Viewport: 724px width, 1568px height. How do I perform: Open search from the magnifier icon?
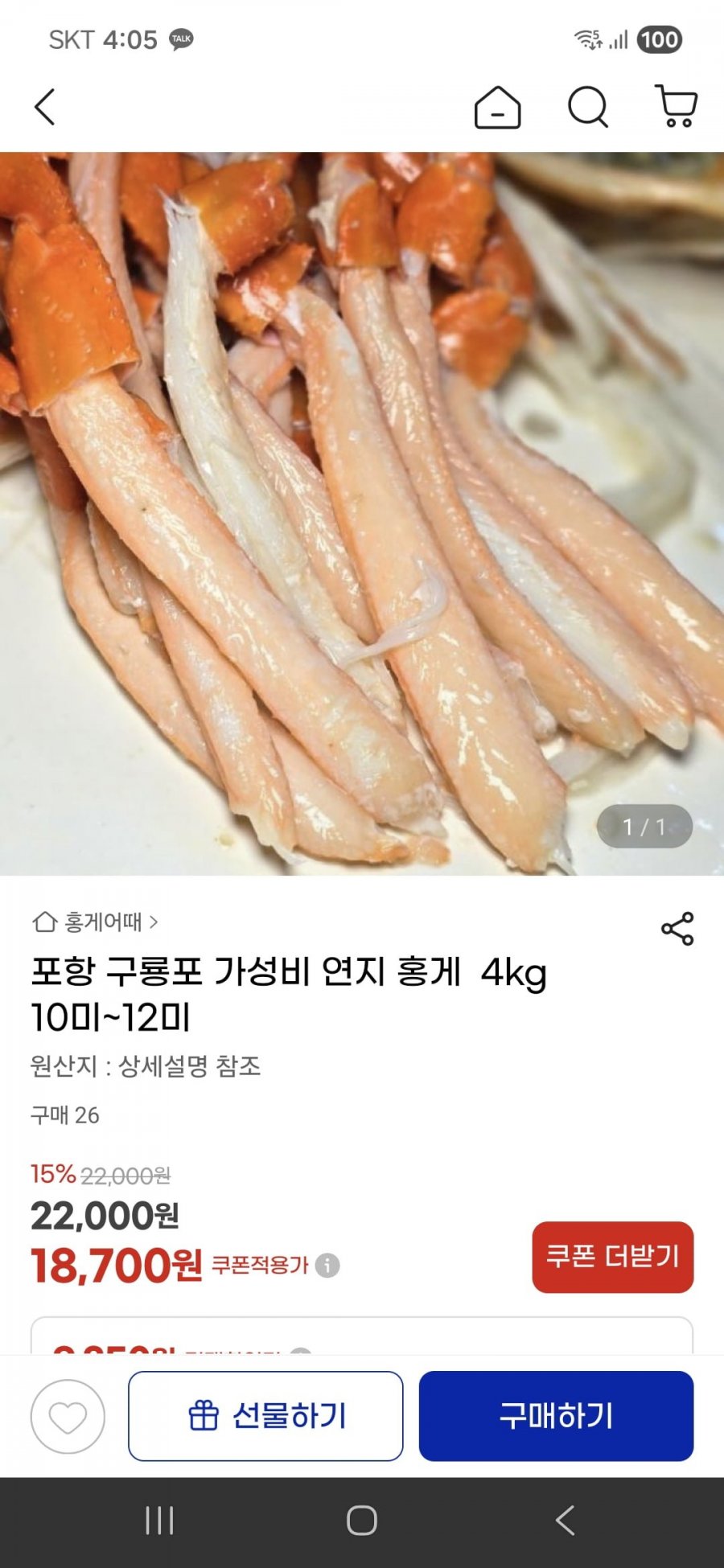click(x=588, y=107)
